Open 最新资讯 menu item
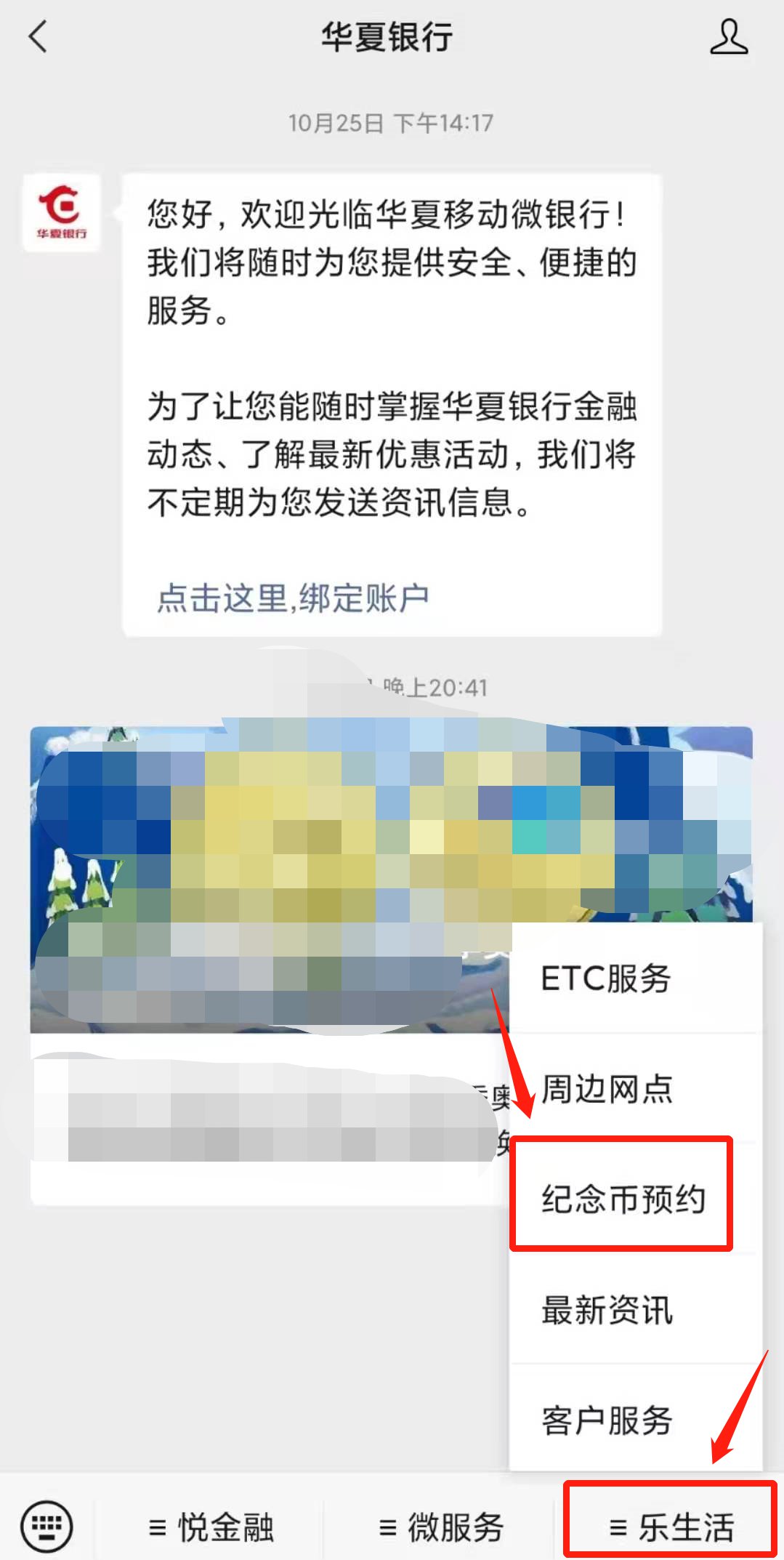The image size is (784, 1560). (x=607, y=1310)
